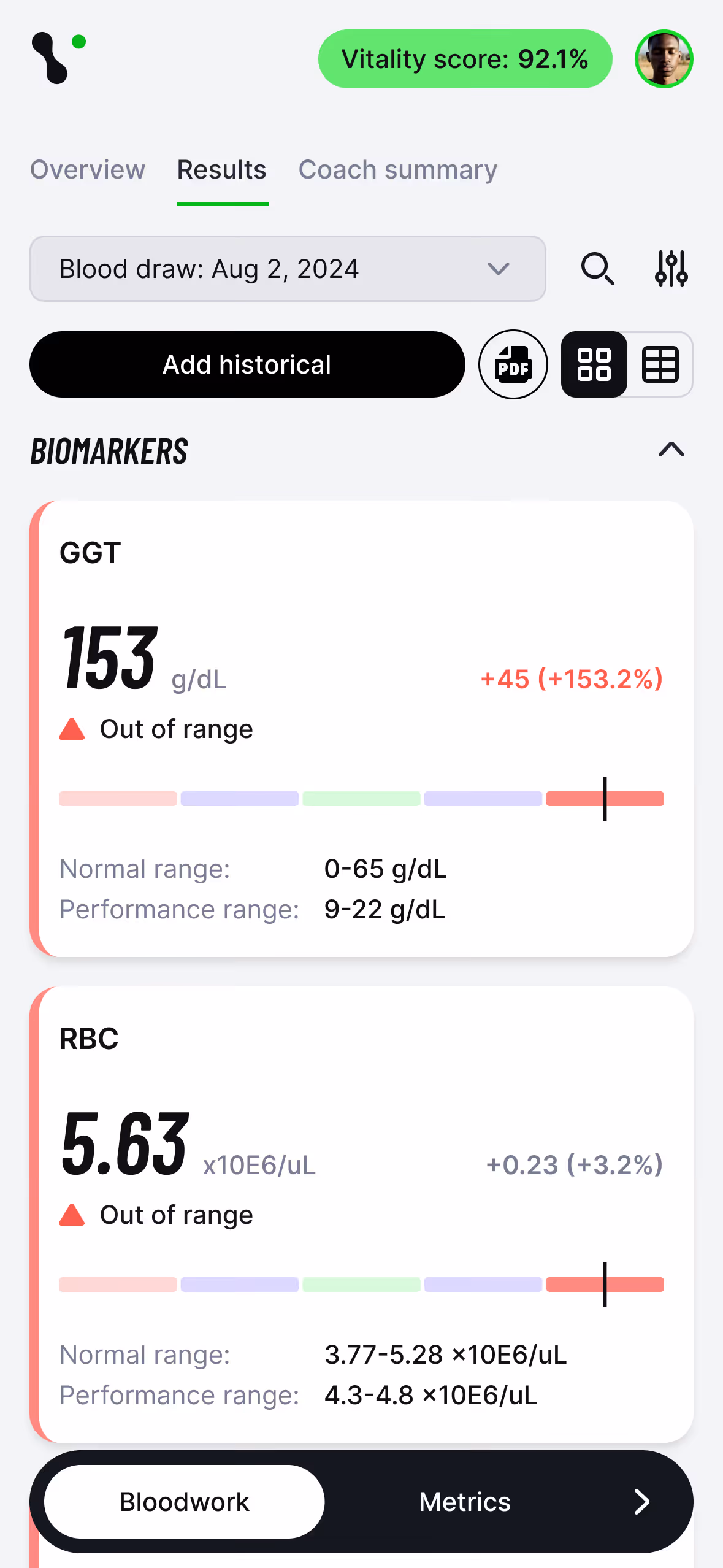Select the grid card view
Image resolution: width=723 pixels, height=1568 pixels.
[594, 364]
